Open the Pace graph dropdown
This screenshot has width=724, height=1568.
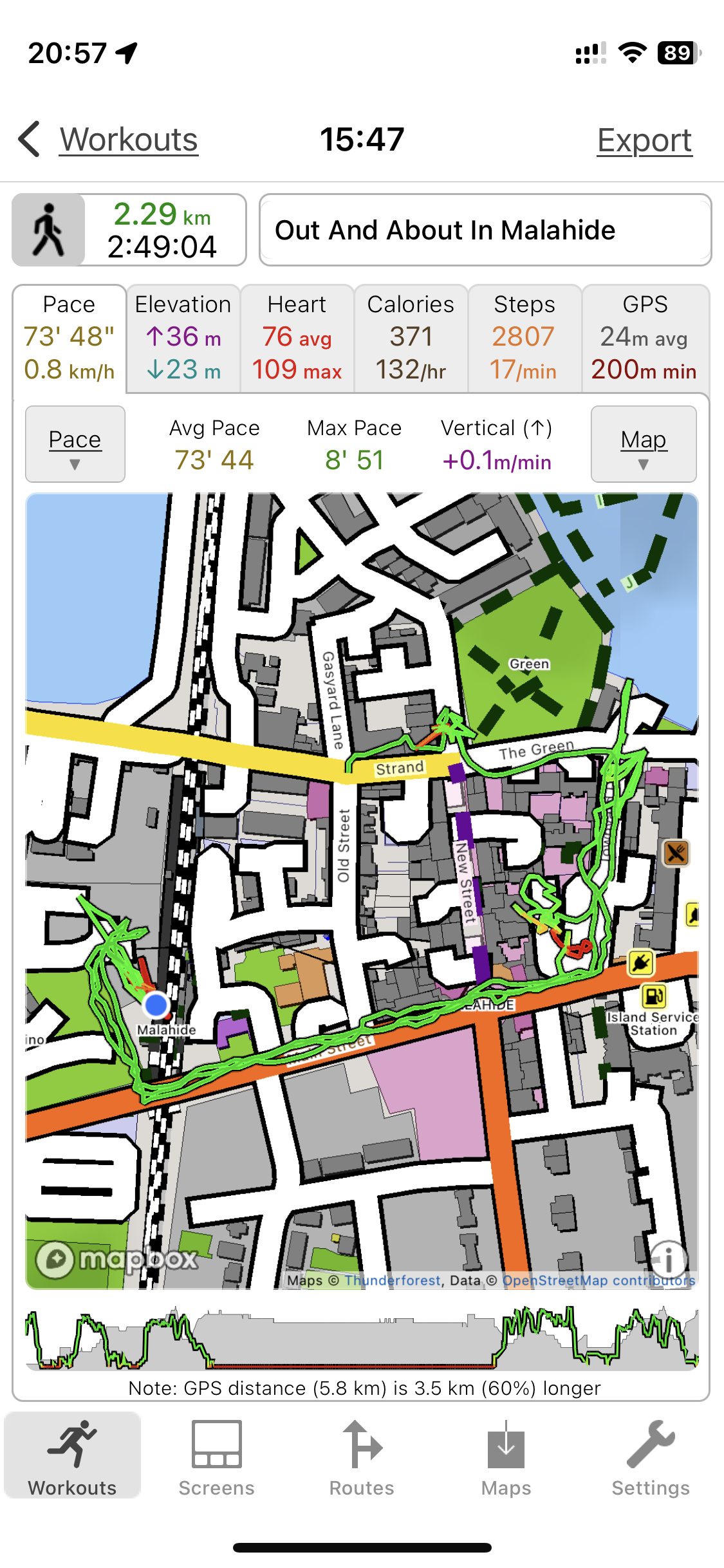(75, 444)
